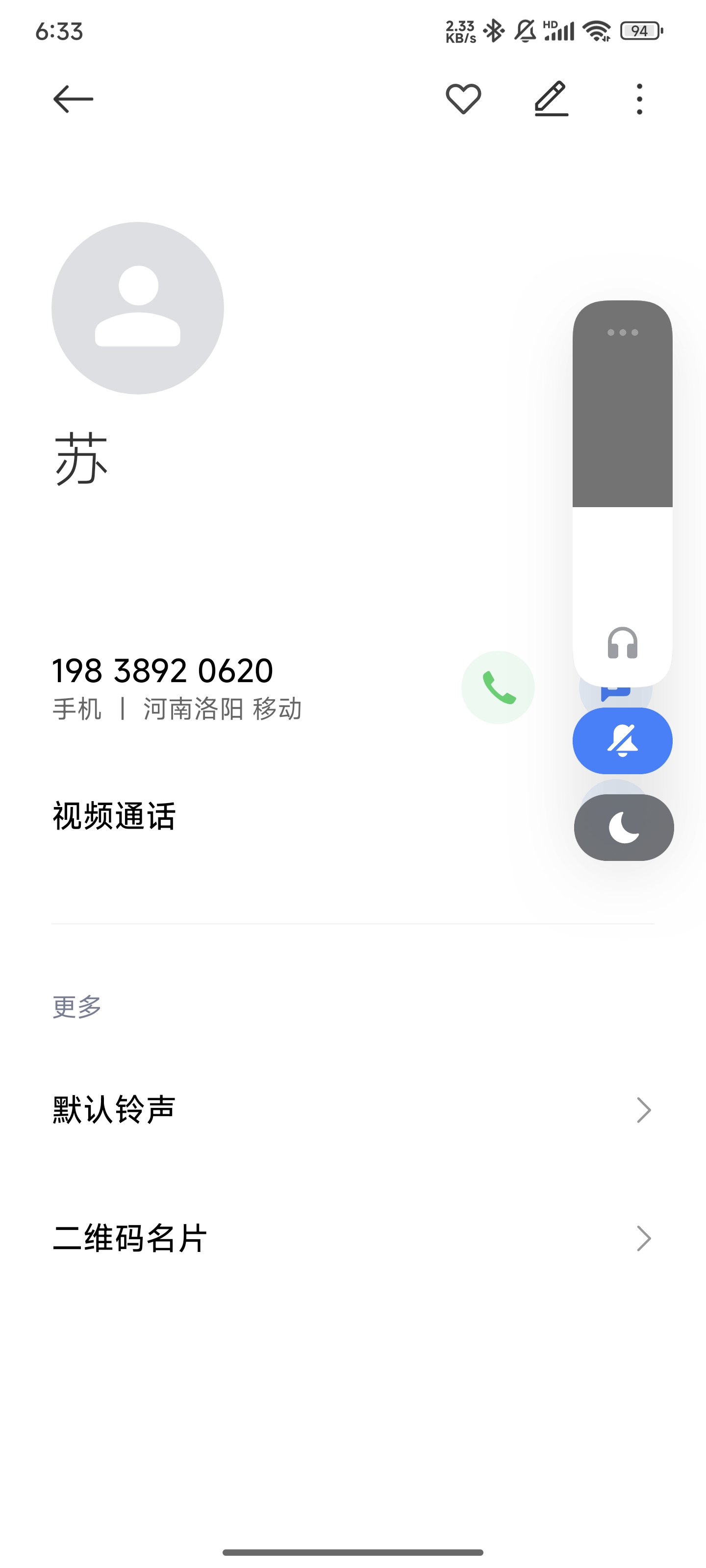Screen dimensions: 706x1568
Task: Open the 二维码名片 row
Action: tap(353, 1238)
